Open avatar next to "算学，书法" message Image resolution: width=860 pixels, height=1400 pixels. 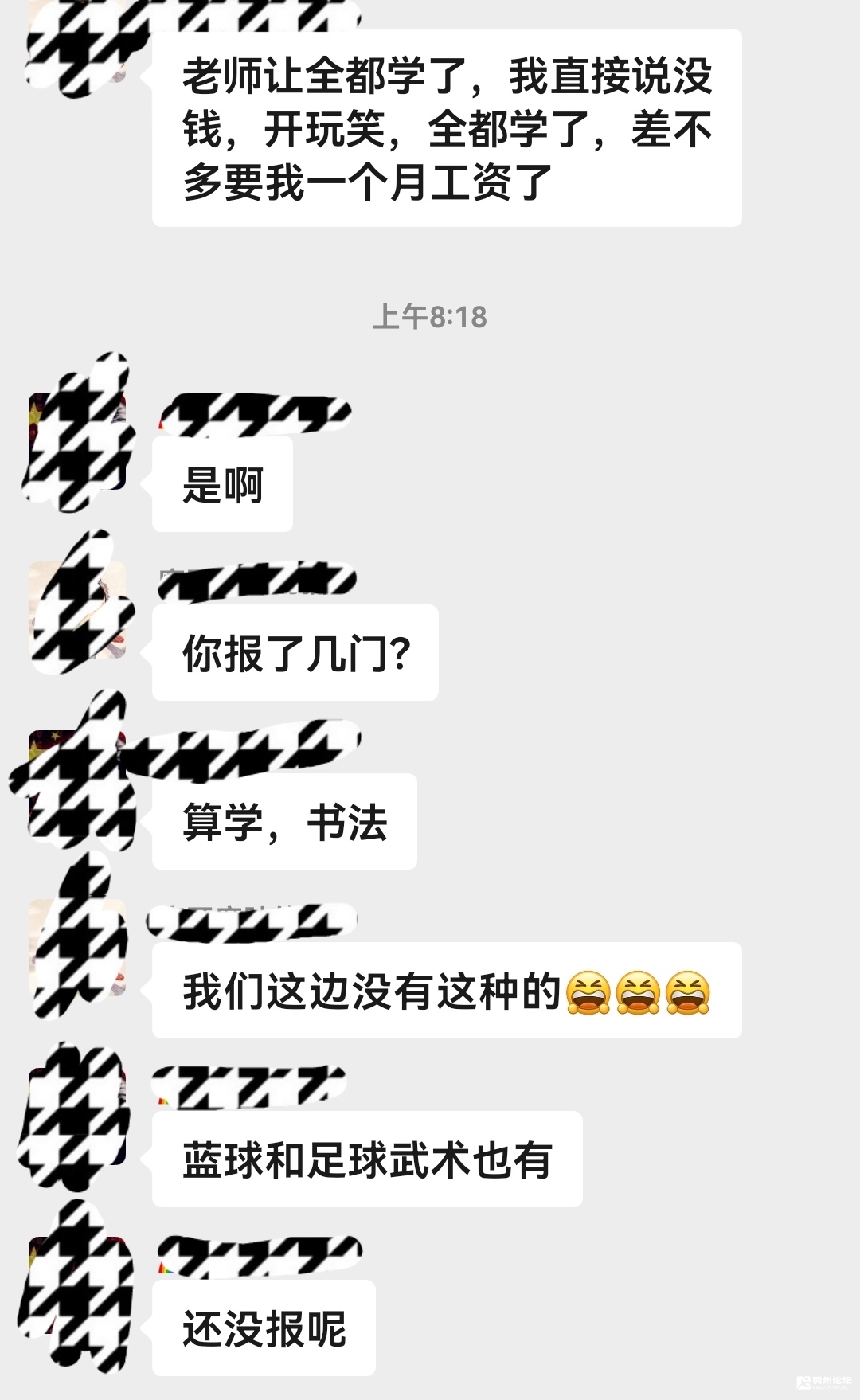tap(77, 778)
